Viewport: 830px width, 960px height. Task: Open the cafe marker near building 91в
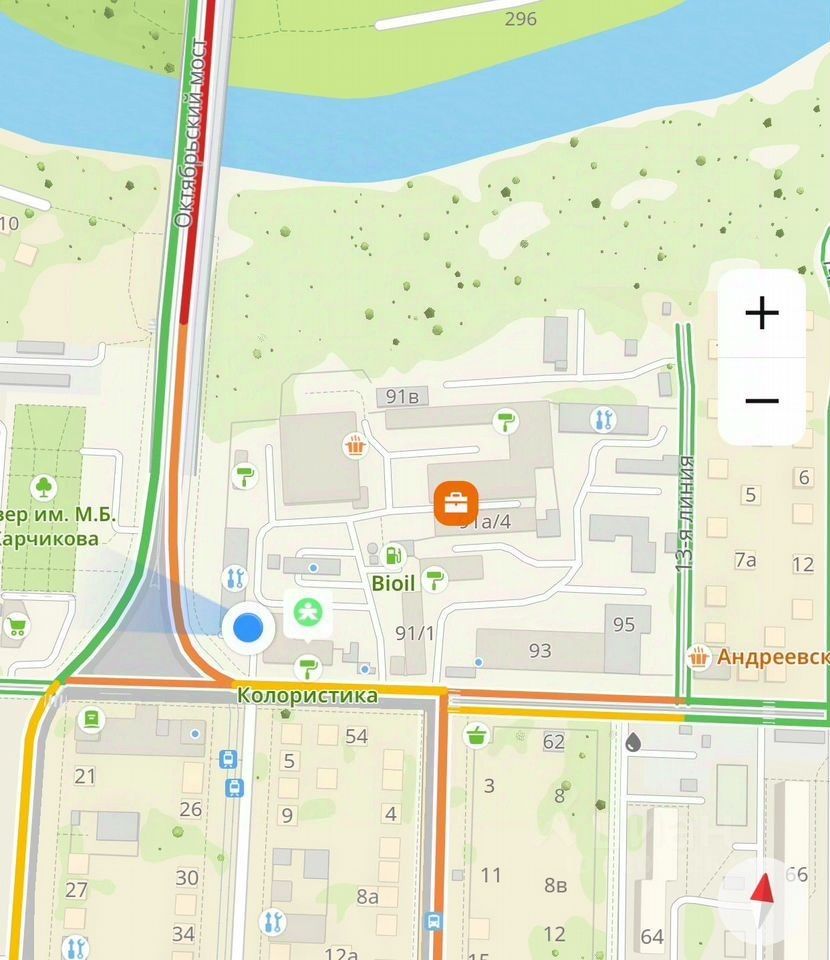(354, 445)
